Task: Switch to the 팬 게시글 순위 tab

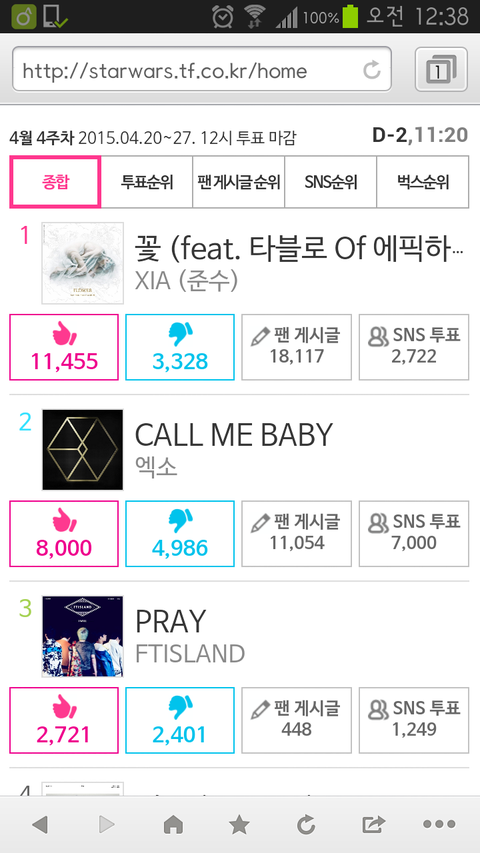Action: pos(238,182)
